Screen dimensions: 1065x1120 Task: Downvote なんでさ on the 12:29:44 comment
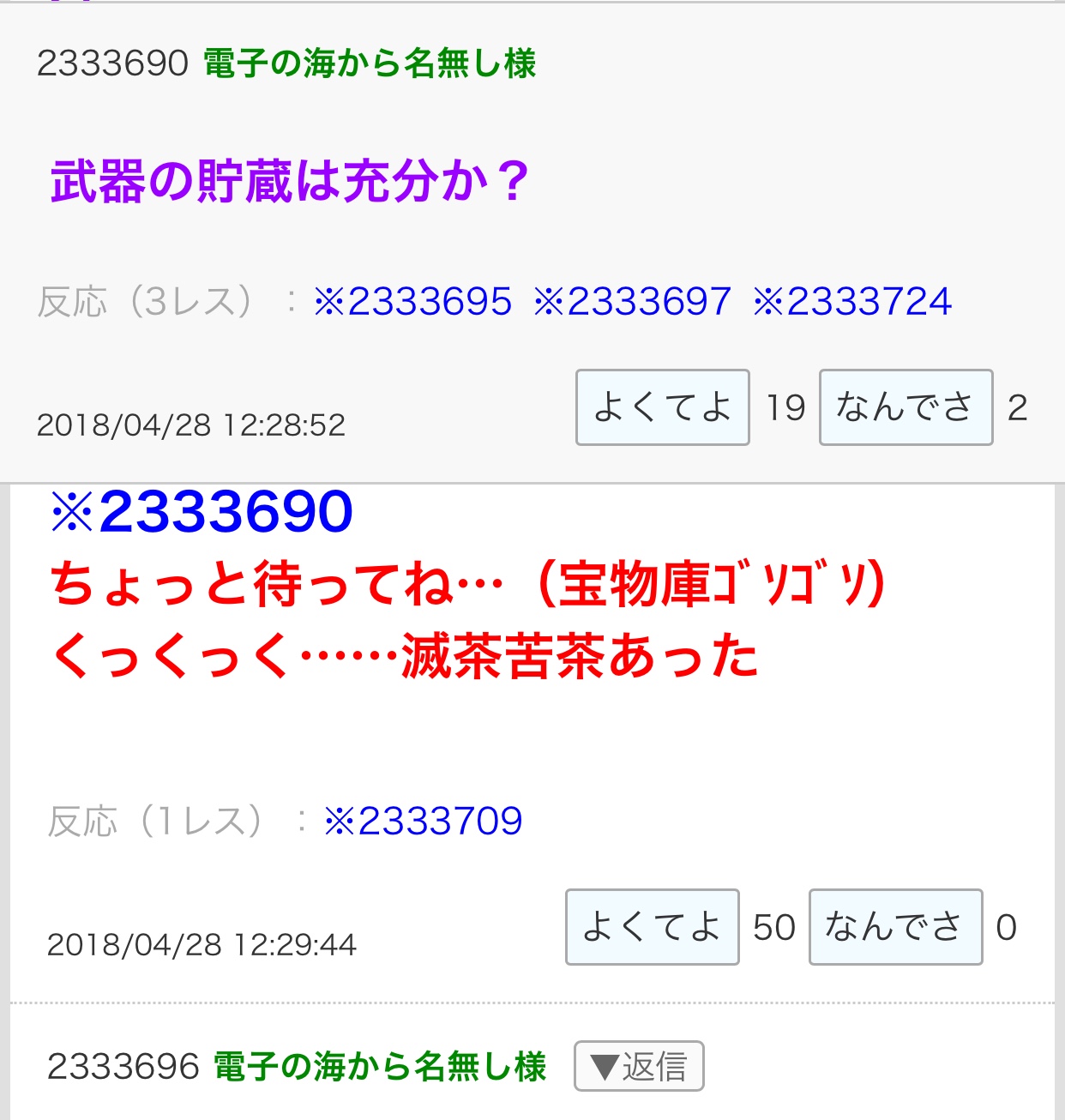(x=895, y=927)
